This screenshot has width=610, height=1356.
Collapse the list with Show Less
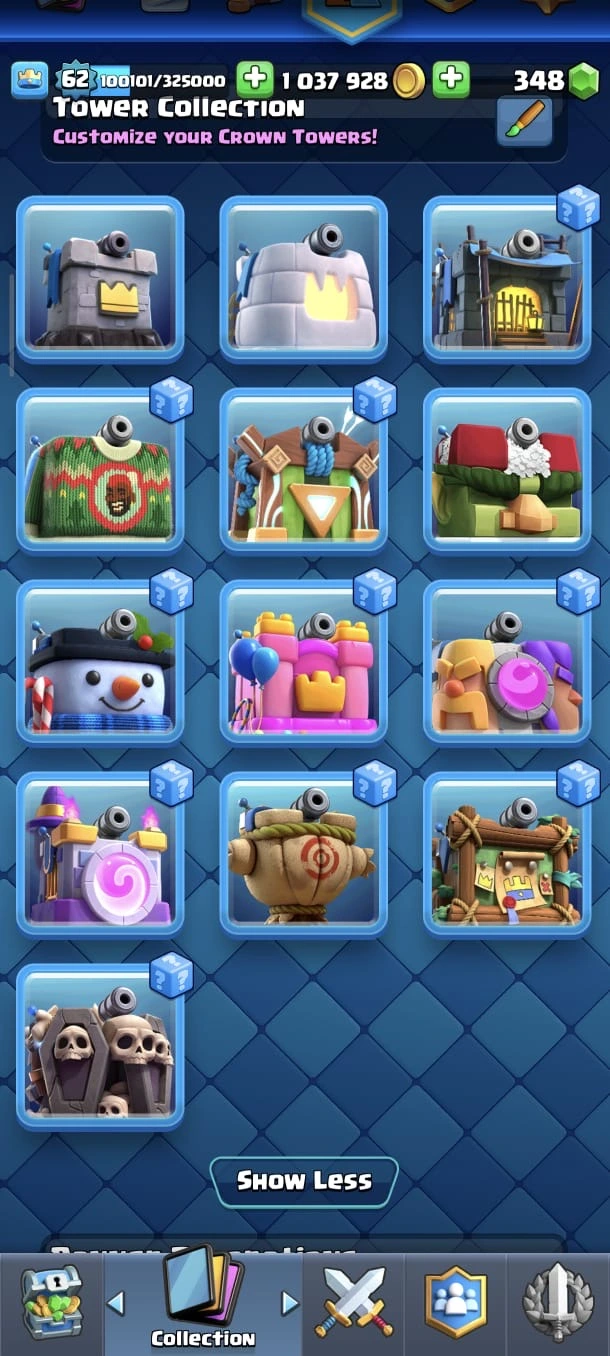pyautogui.click(x=304, y=1181)
